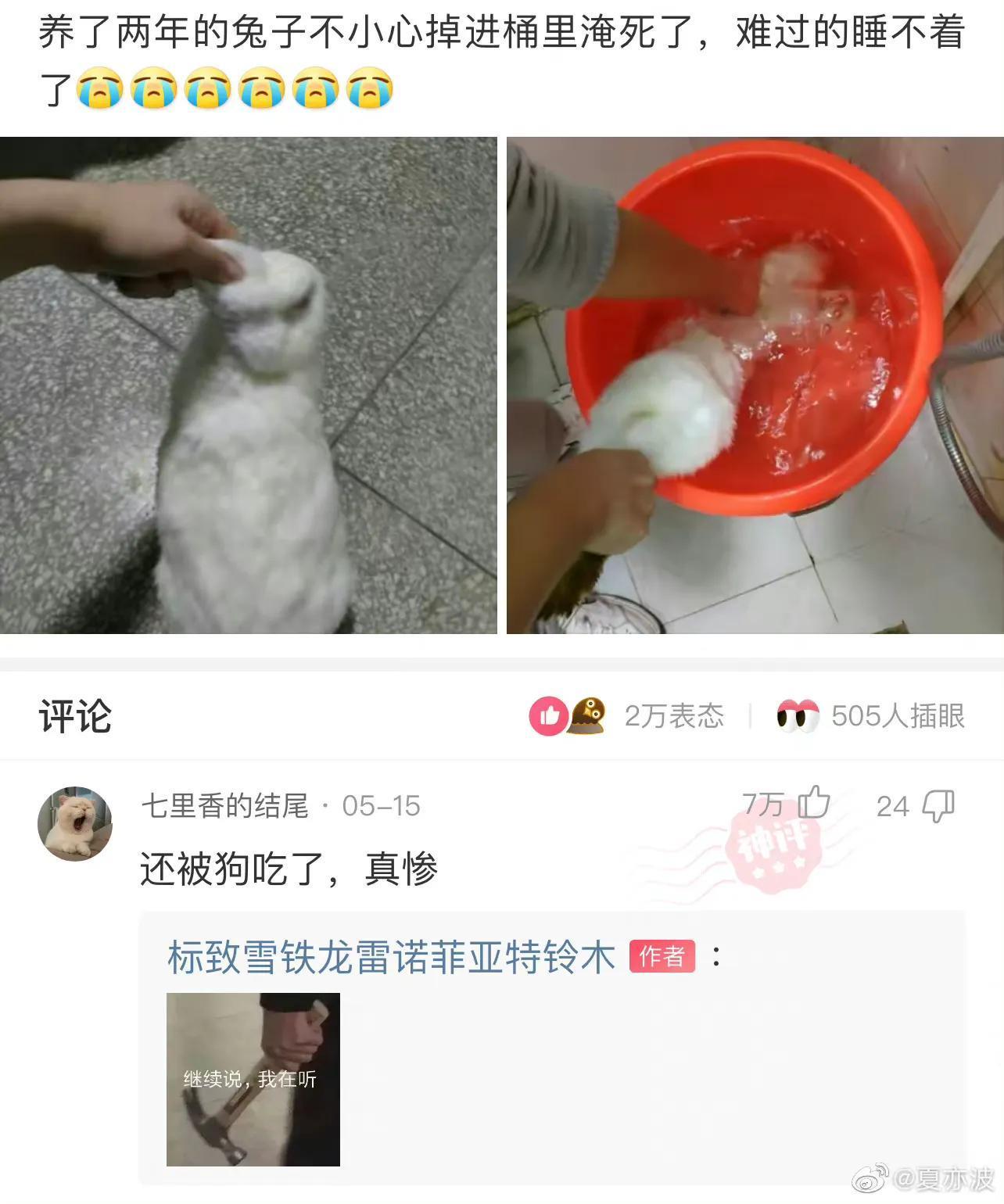This screenshot has width=1004, height=1204.
Task: Open 七里香的结尾's profile by username
Action: coord(224,806)
